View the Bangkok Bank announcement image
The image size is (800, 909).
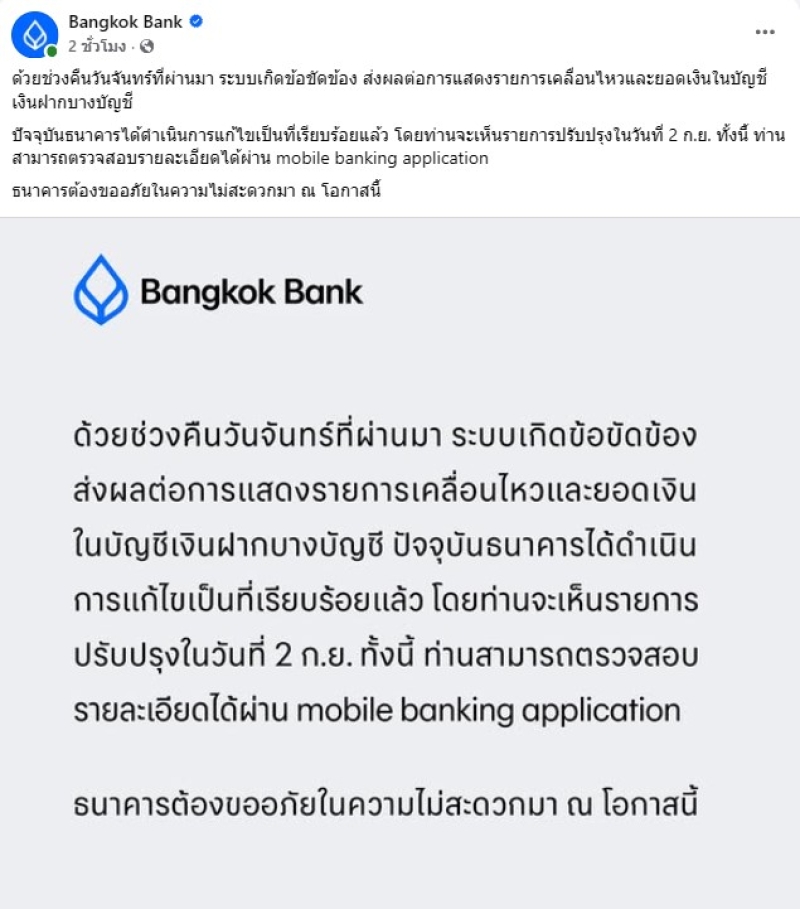pyautogui.click(x=400, y=562)
